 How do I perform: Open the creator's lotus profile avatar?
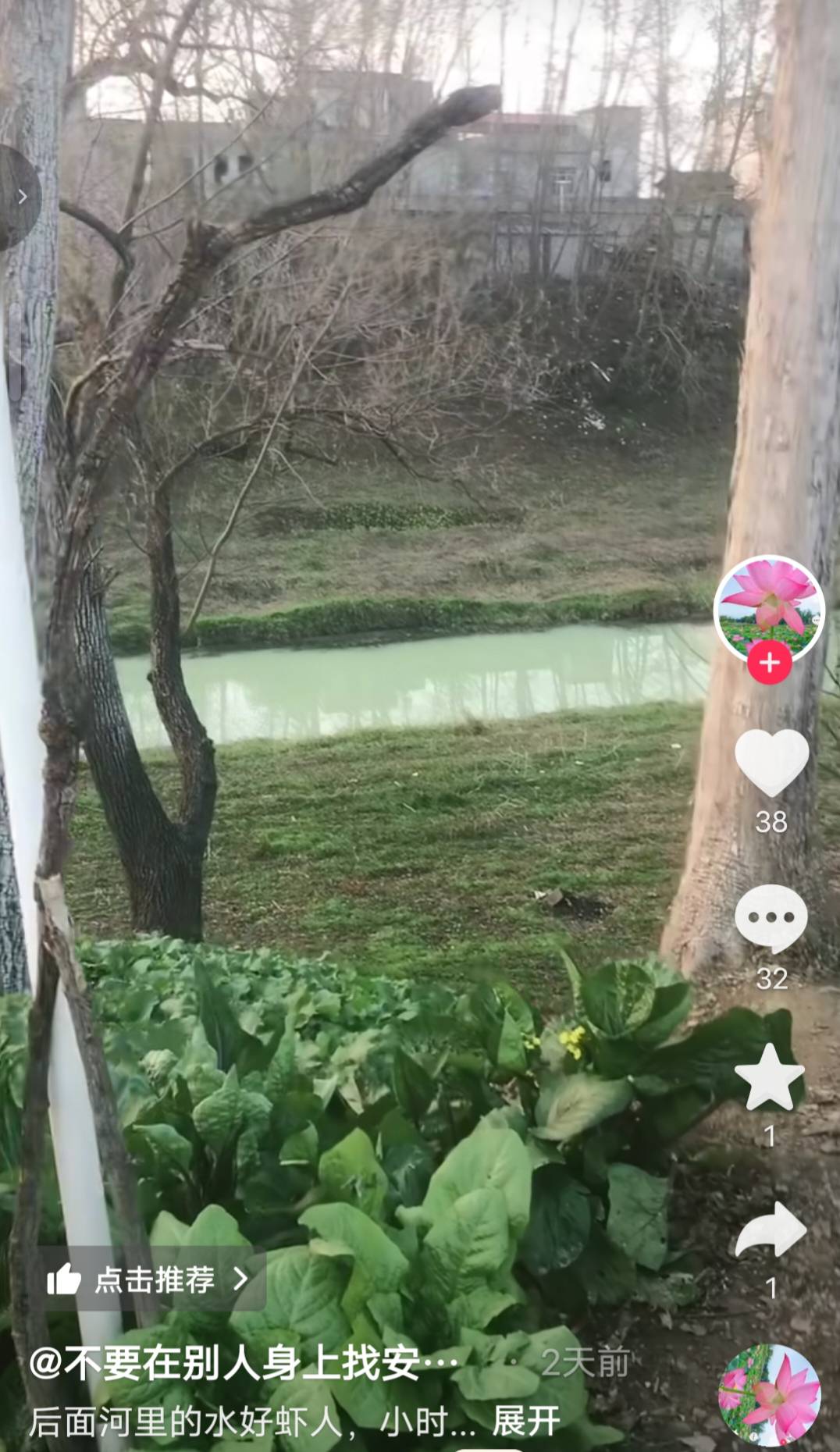click(x=769, y=608)
